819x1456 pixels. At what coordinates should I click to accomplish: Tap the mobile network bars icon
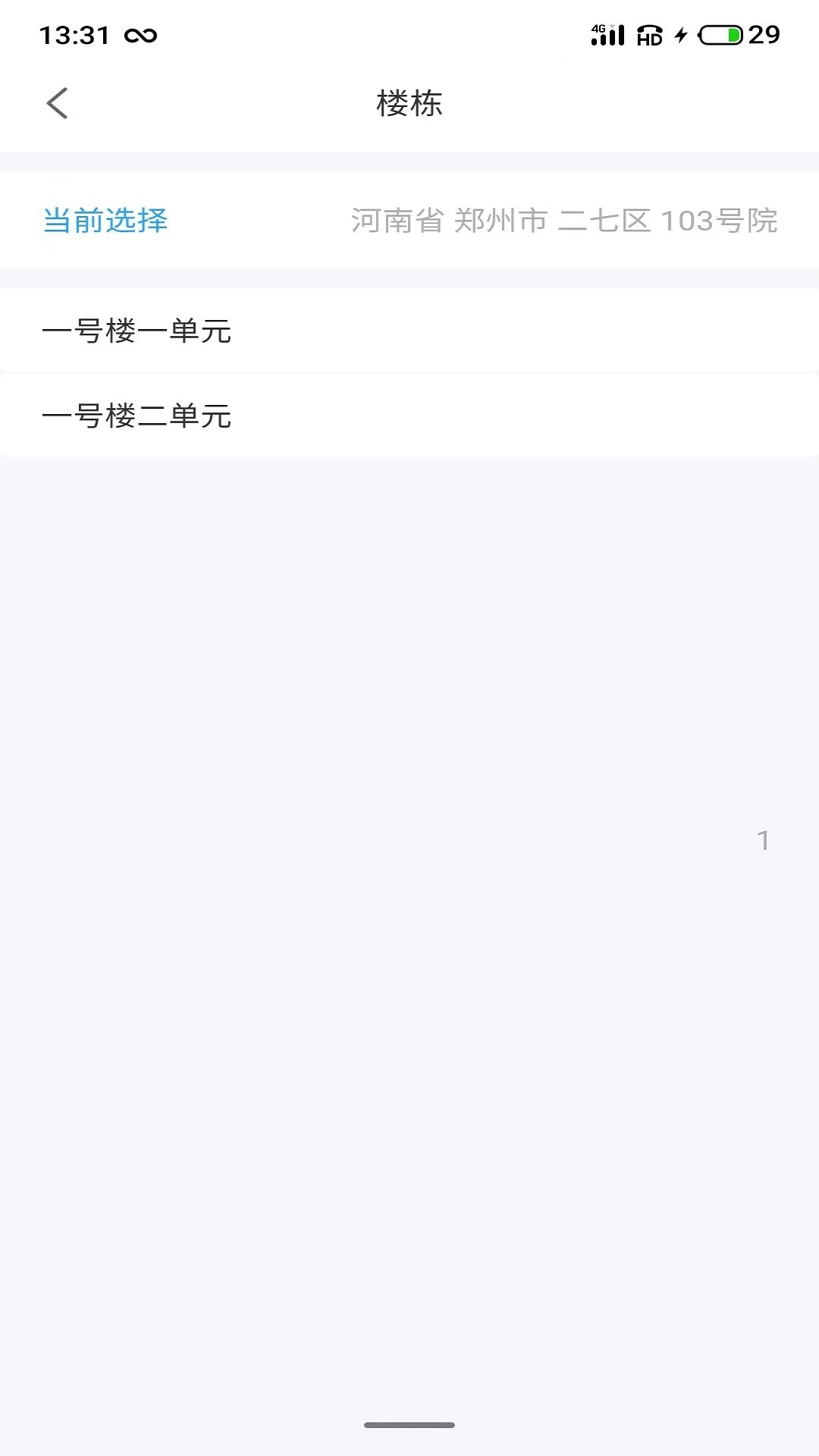point(611,34)
